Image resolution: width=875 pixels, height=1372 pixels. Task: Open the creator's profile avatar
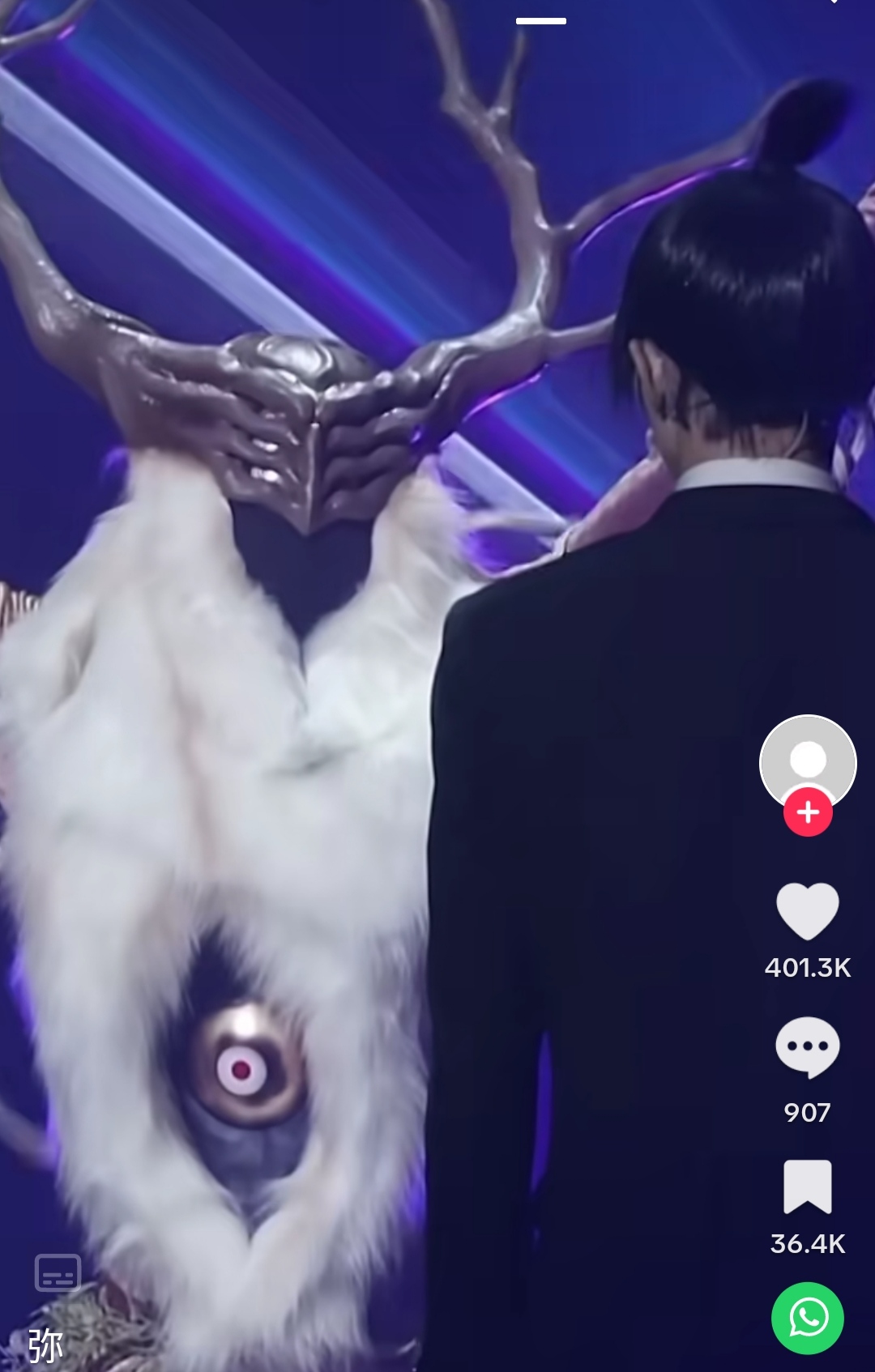(808, 760)
